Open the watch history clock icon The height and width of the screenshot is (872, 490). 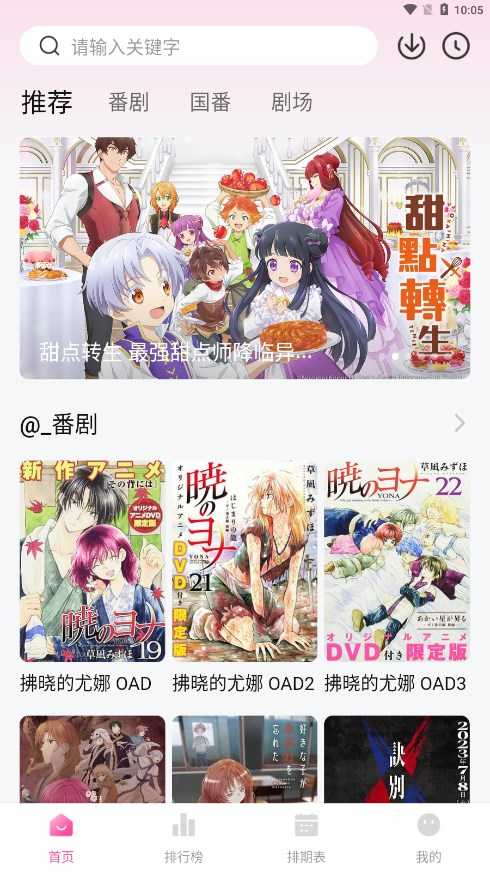[x=456, y=46]
